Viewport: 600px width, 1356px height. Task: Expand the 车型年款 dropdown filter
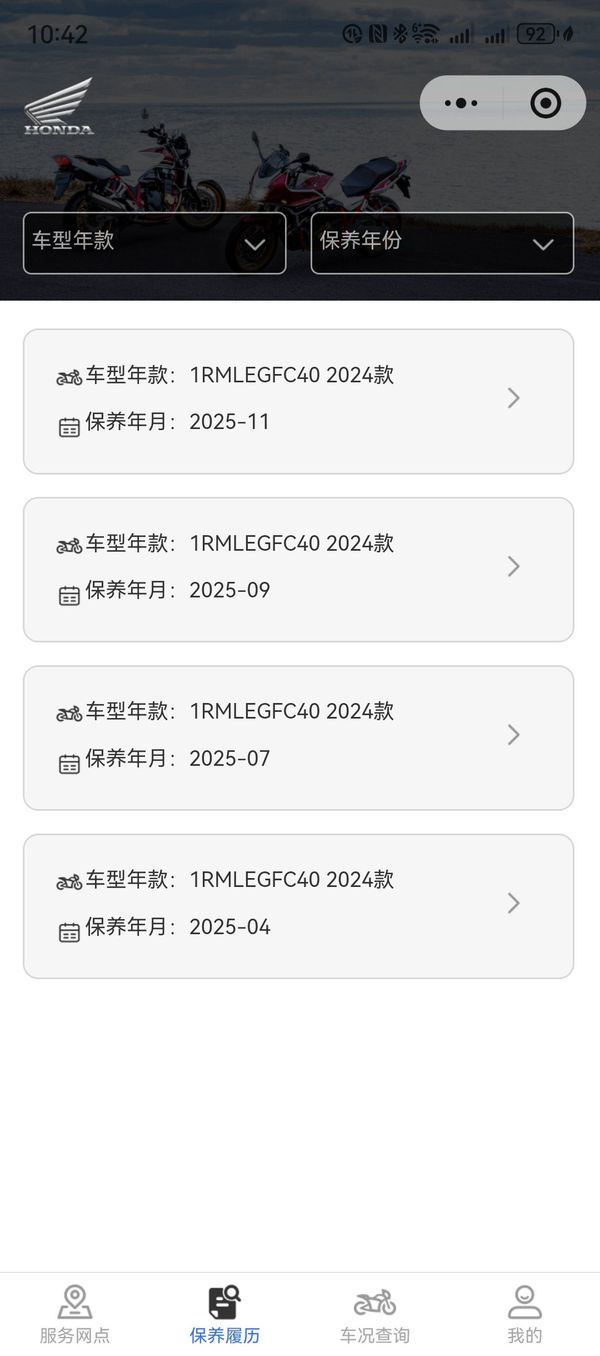click(155, 243)
